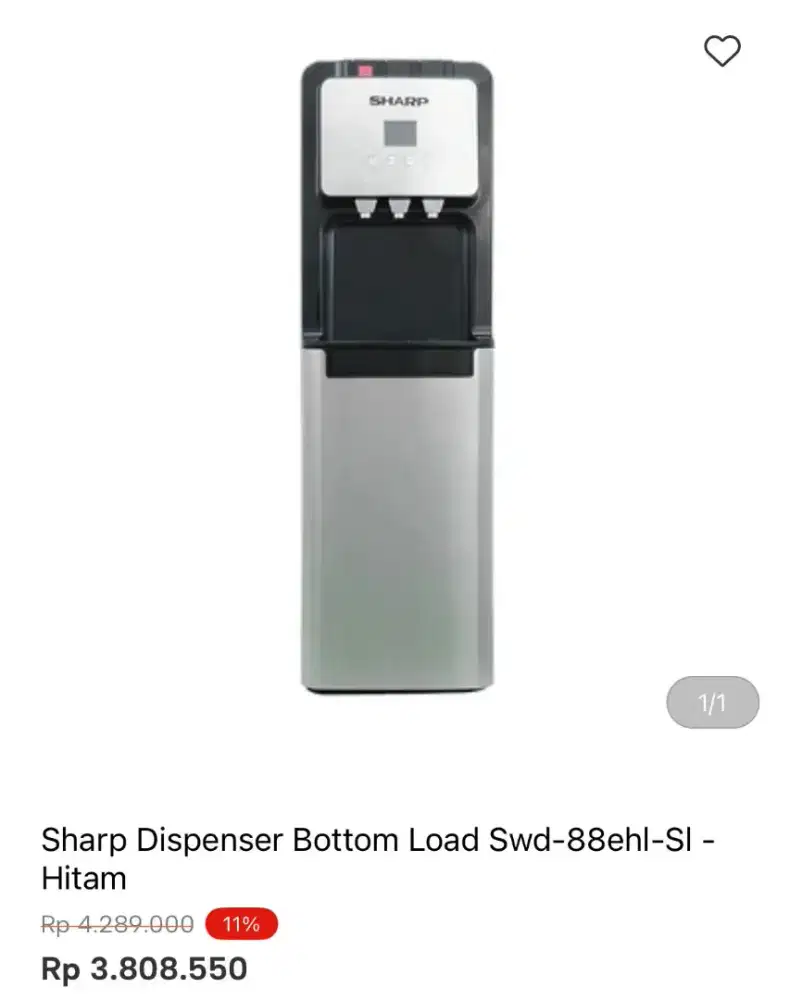Viewport: 790px width, 1000px height.
Task: Open the image gallery via the 1/1 pill
Action: pos(713,704)
